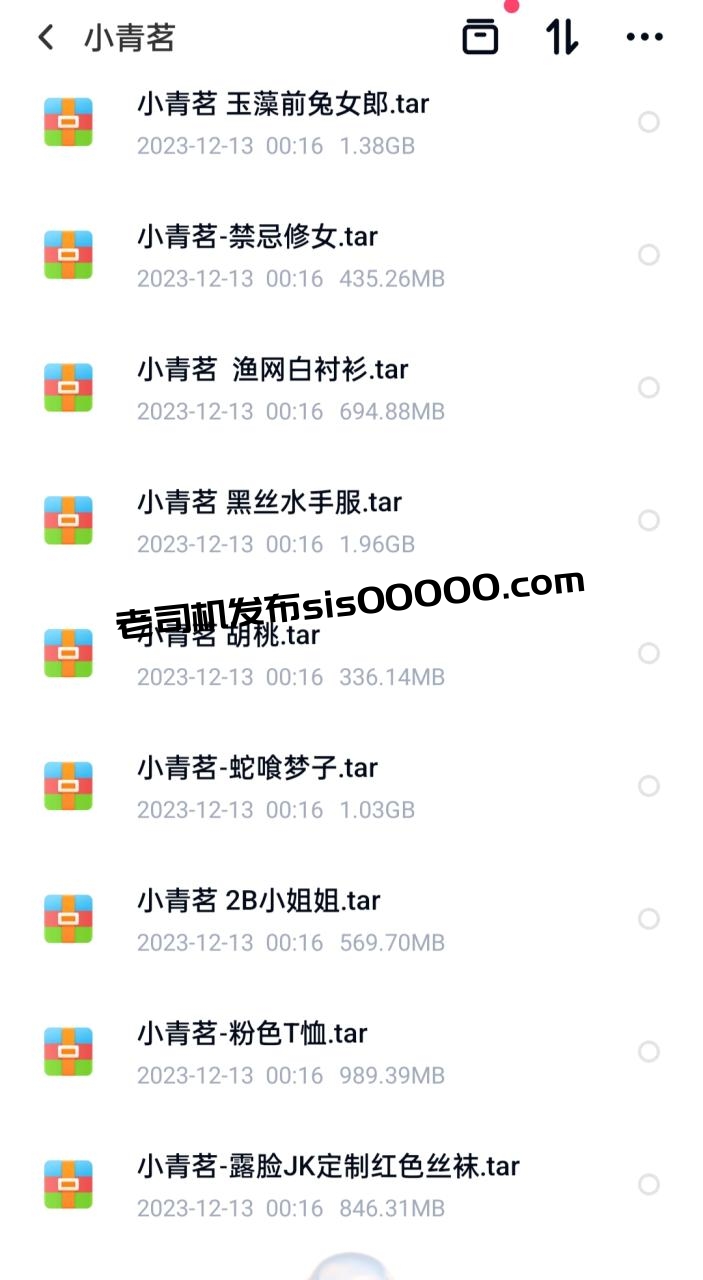Select the 小青茗 黑丝水手服.tar checkbox circle
Screen dimensions: 703x1280
click(649, 520)
